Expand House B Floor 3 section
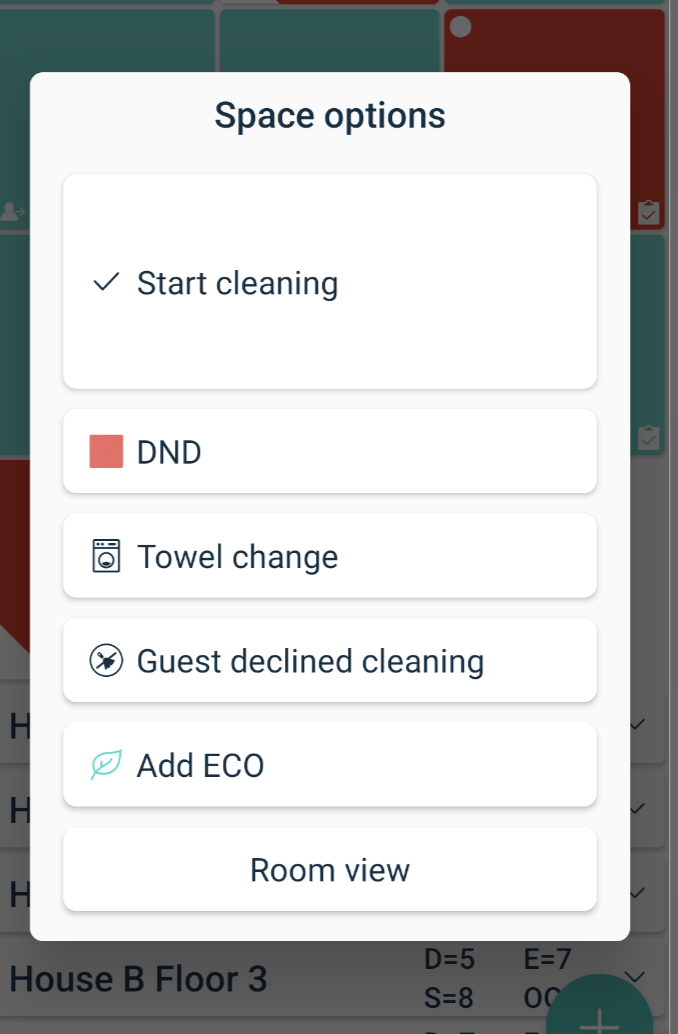Screen dimensions: 678x1034 pos(634,976)
